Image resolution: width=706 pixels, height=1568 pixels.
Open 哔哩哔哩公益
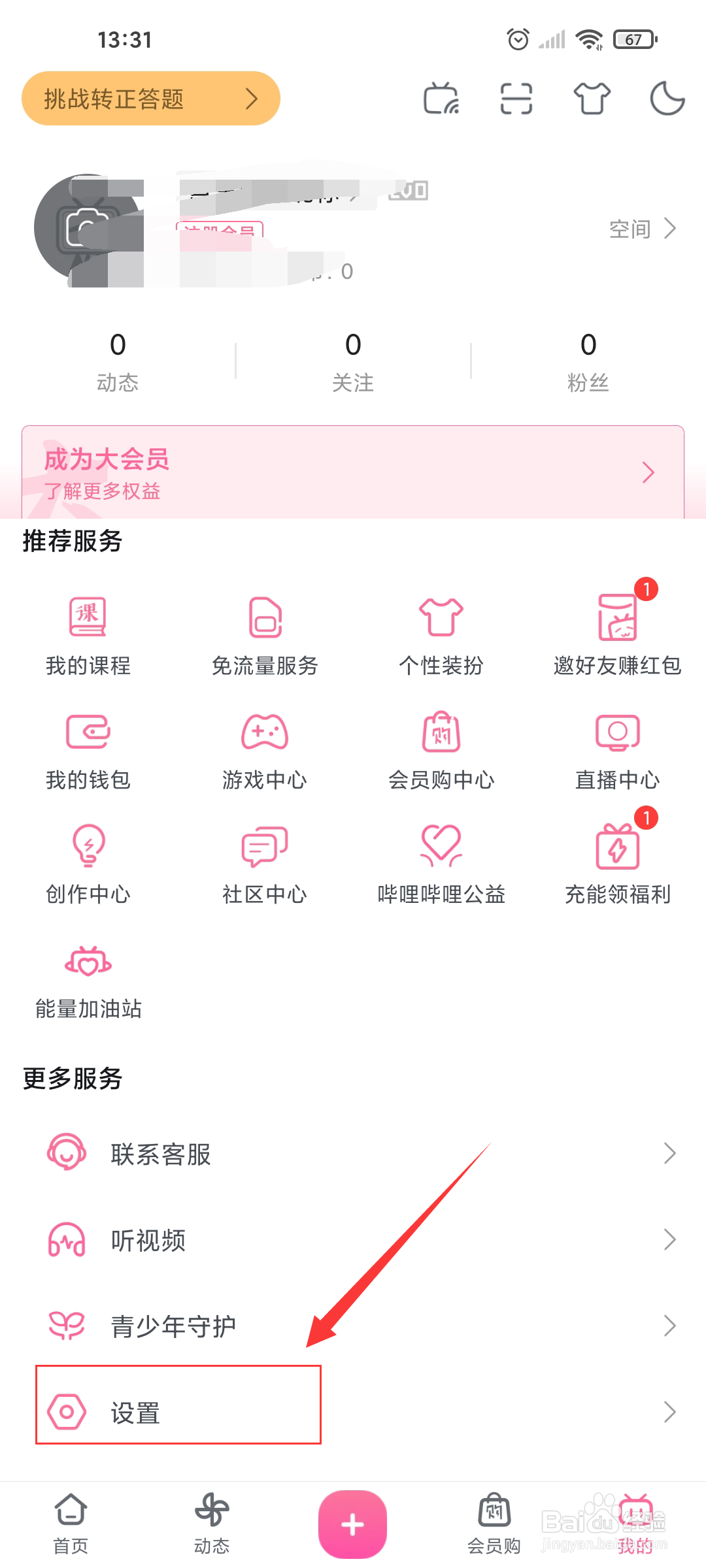click(x=441, y=846)
